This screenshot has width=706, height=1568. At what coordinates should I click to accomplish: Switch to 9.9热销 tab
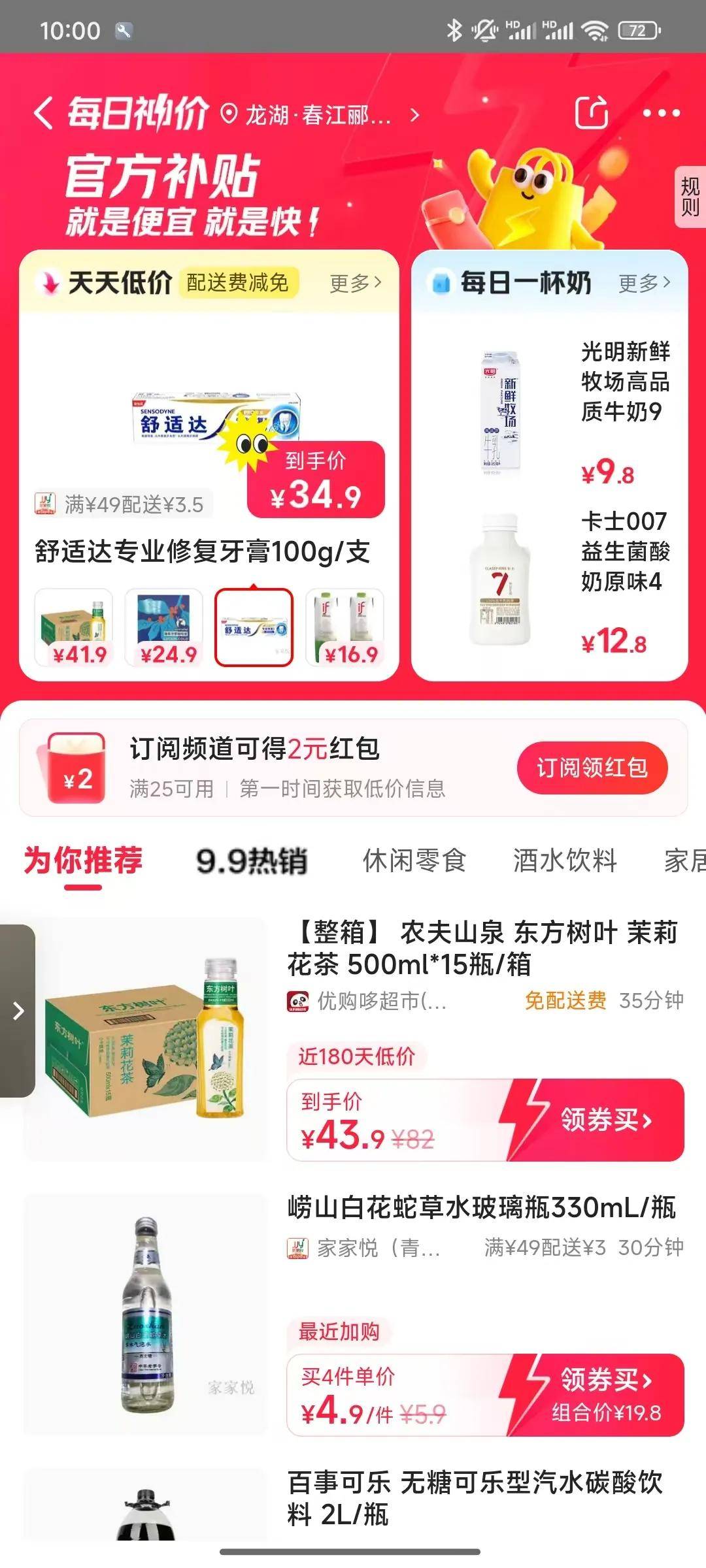pos(252,860)
